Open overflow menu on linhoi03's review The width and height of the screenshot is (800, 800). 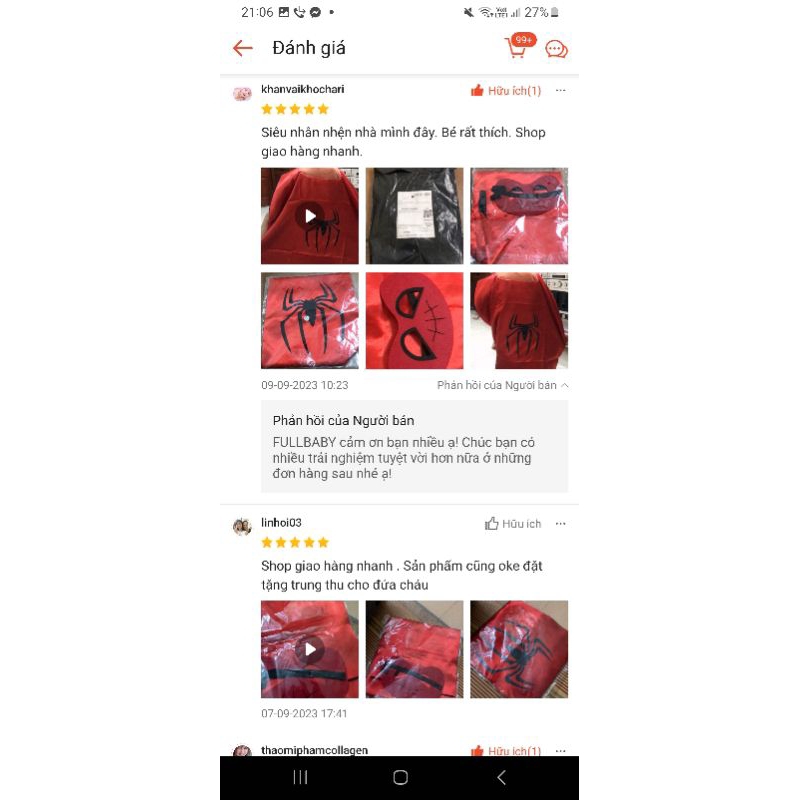pyautogui.click(x=560, y=524)
